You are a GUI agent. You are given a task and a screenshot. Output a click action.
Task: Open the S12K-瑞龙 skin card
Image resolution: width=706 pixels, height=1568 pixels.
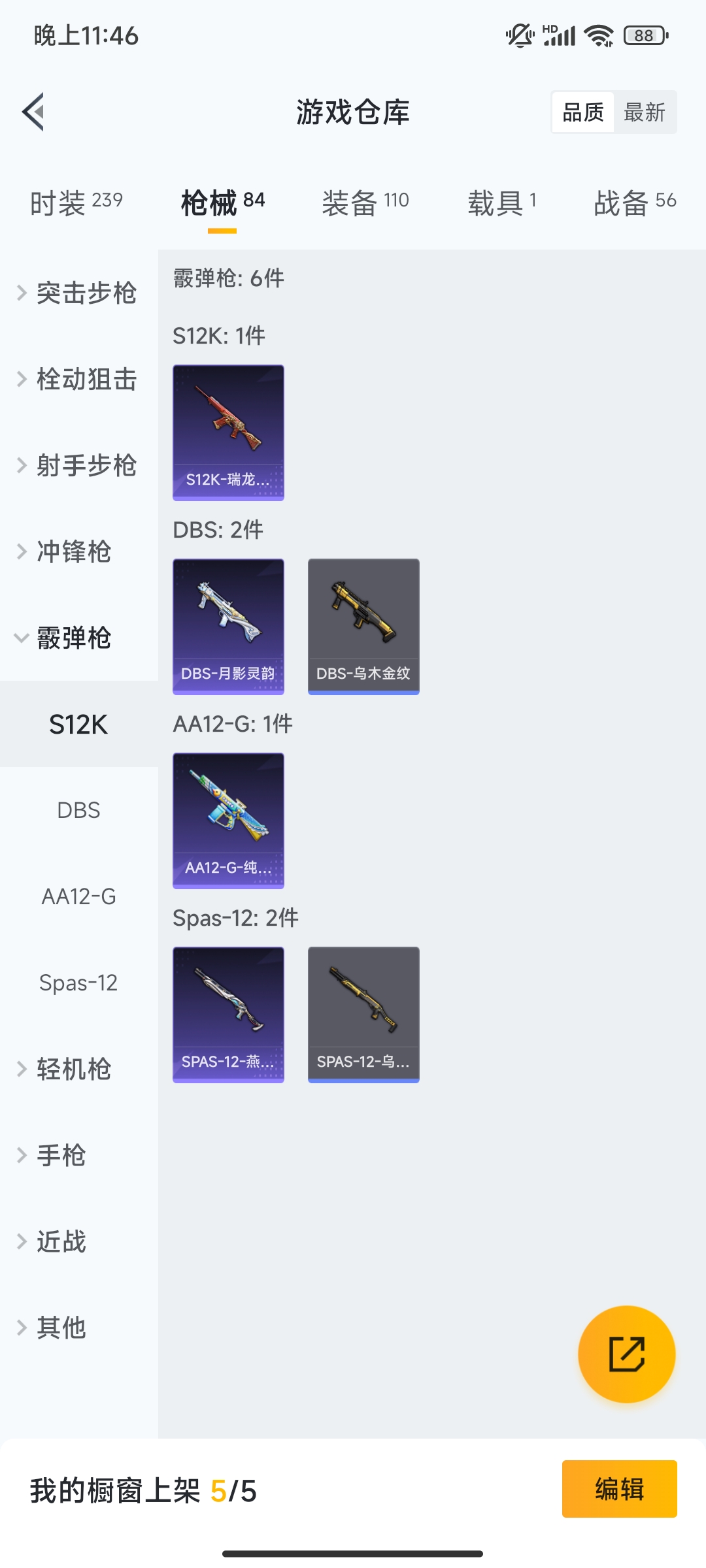pos(228,433)
